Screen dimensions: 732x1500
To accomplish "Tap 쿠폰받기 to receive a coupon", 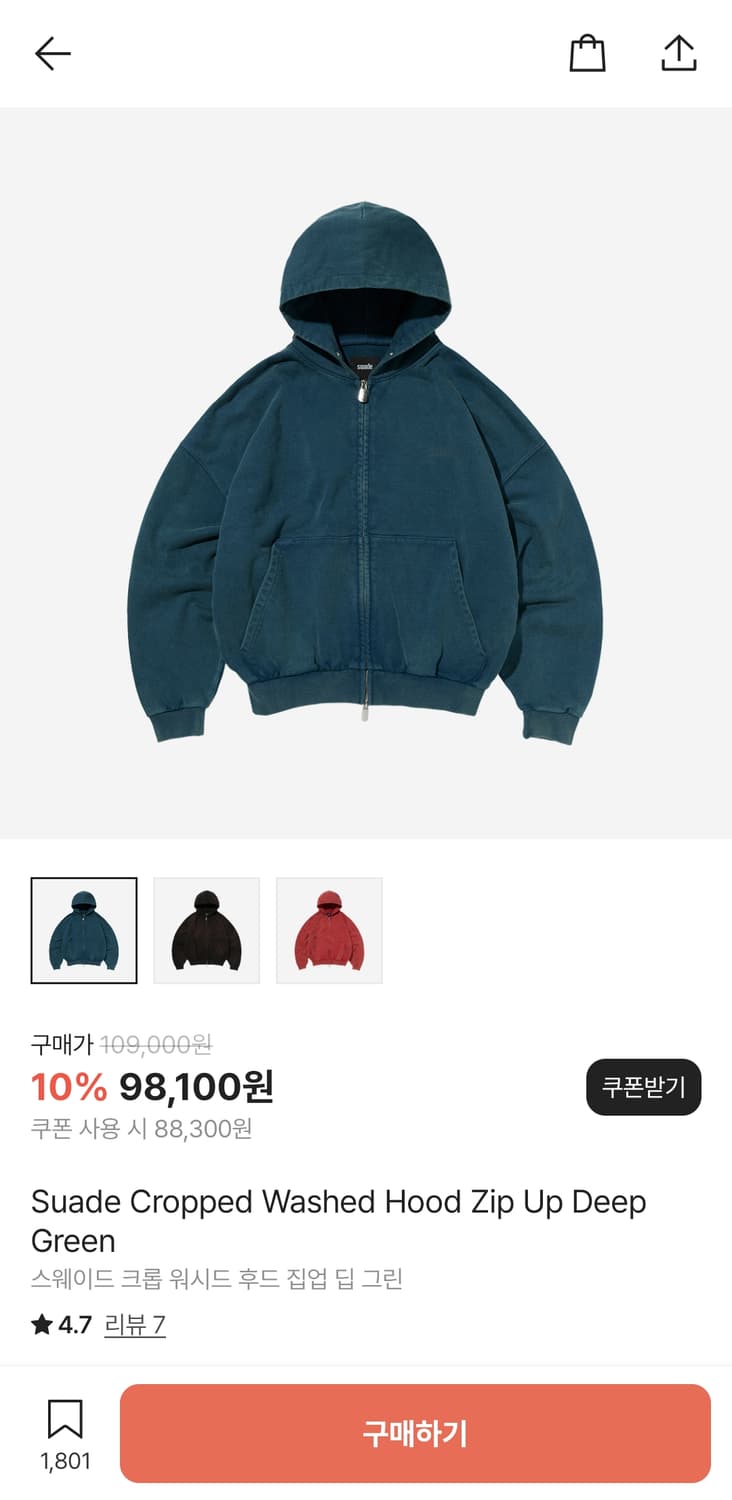I will 643,1087.
